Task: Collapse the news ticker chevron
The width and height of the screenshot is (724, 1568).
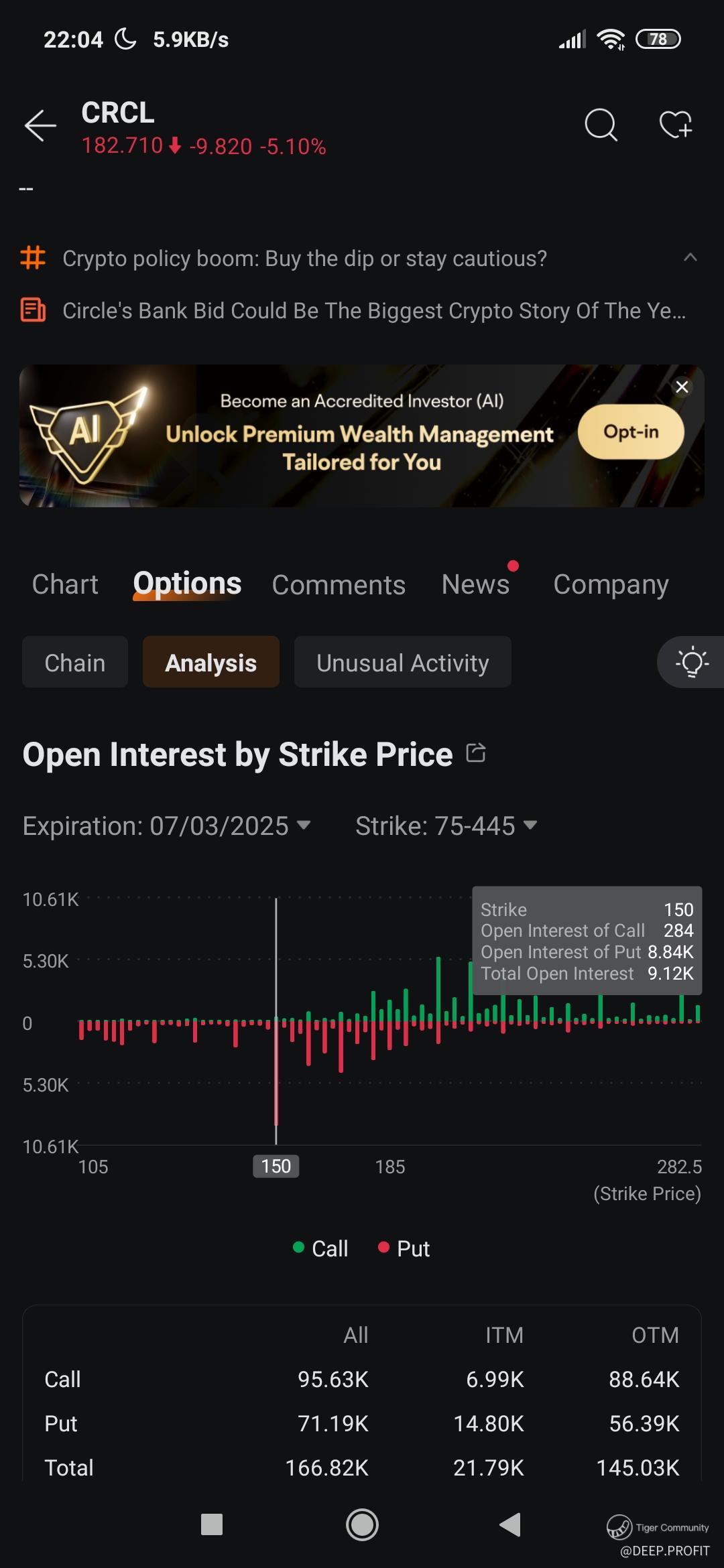Action: 690,258
